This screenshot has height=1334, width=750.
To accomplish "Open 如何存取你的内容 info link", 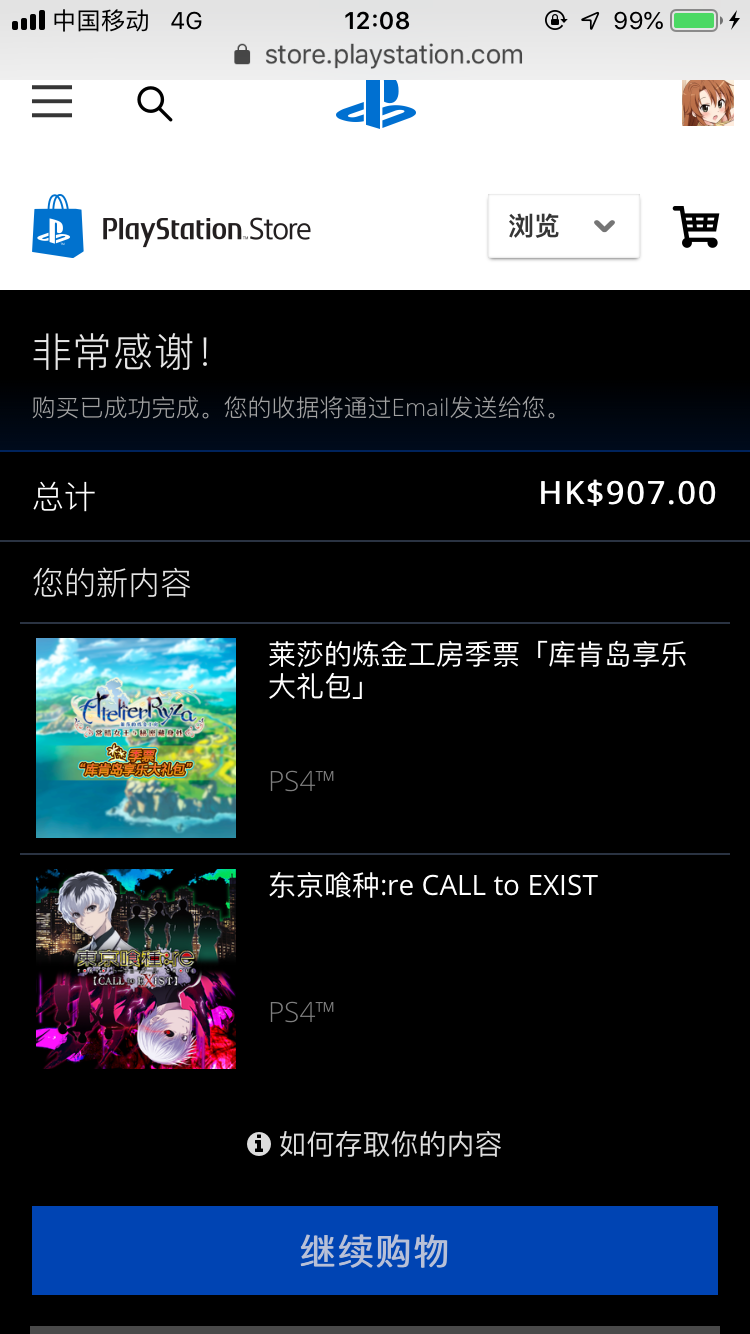I will coord(375,1144).
